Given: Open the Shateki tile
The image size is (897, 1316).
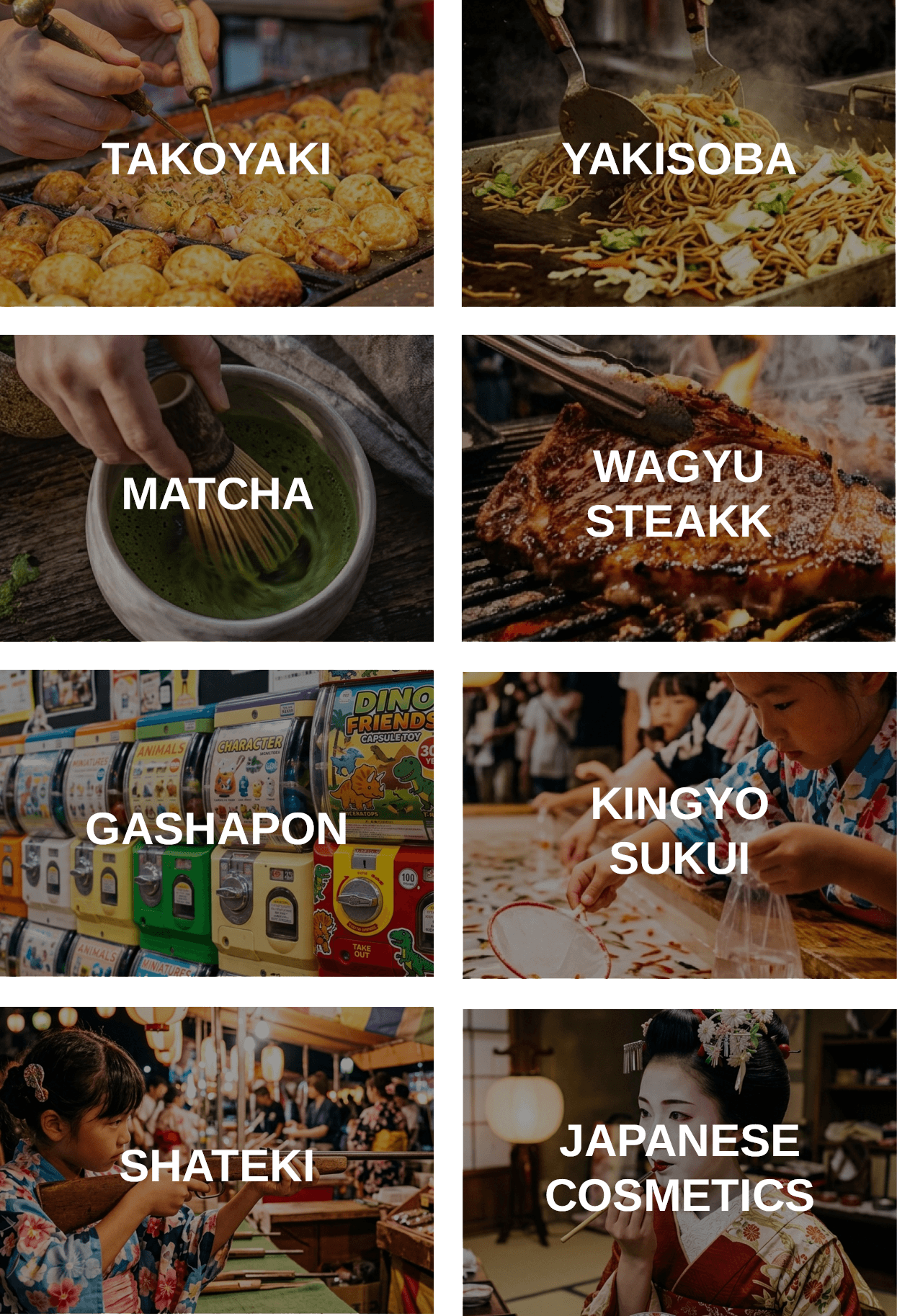Looking at the screenshot, I should tap(216, 1160).
